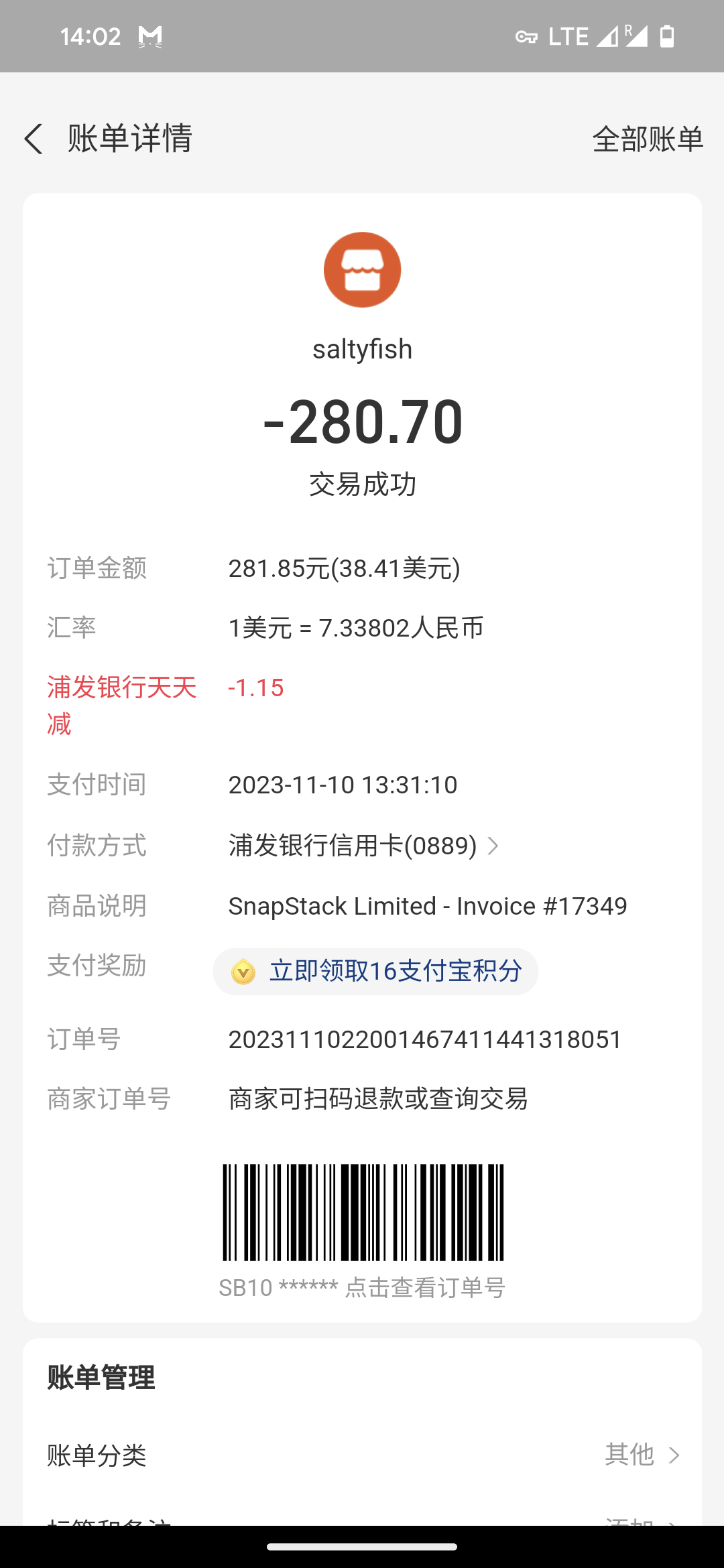724x1568 pixels.
Task: Open the 浦发银行信用卡(0889) payment method
Action: [x=363, y=846]
